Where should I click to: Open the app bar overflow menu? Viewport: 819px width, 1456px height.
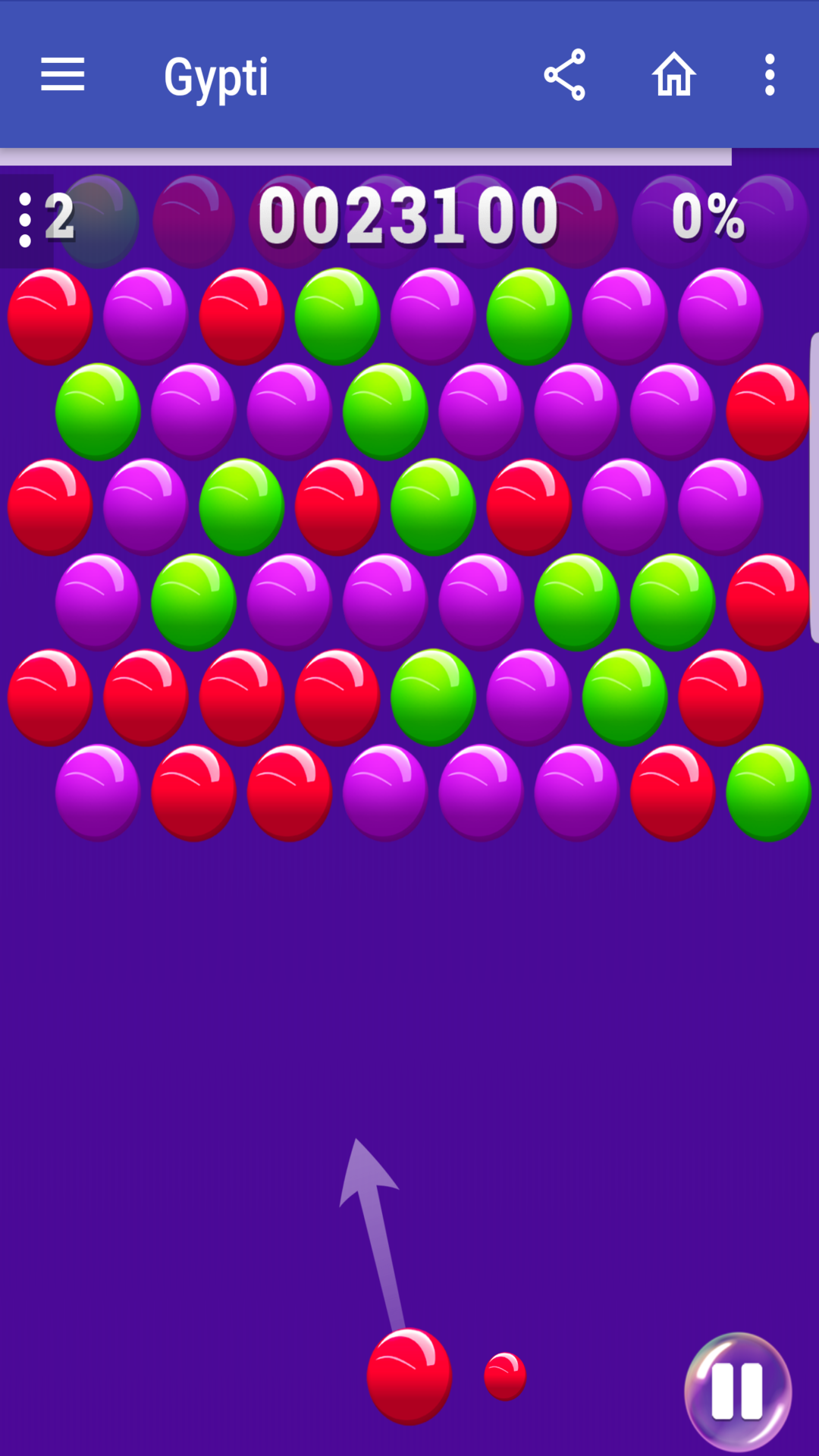(x=770, y=75)
